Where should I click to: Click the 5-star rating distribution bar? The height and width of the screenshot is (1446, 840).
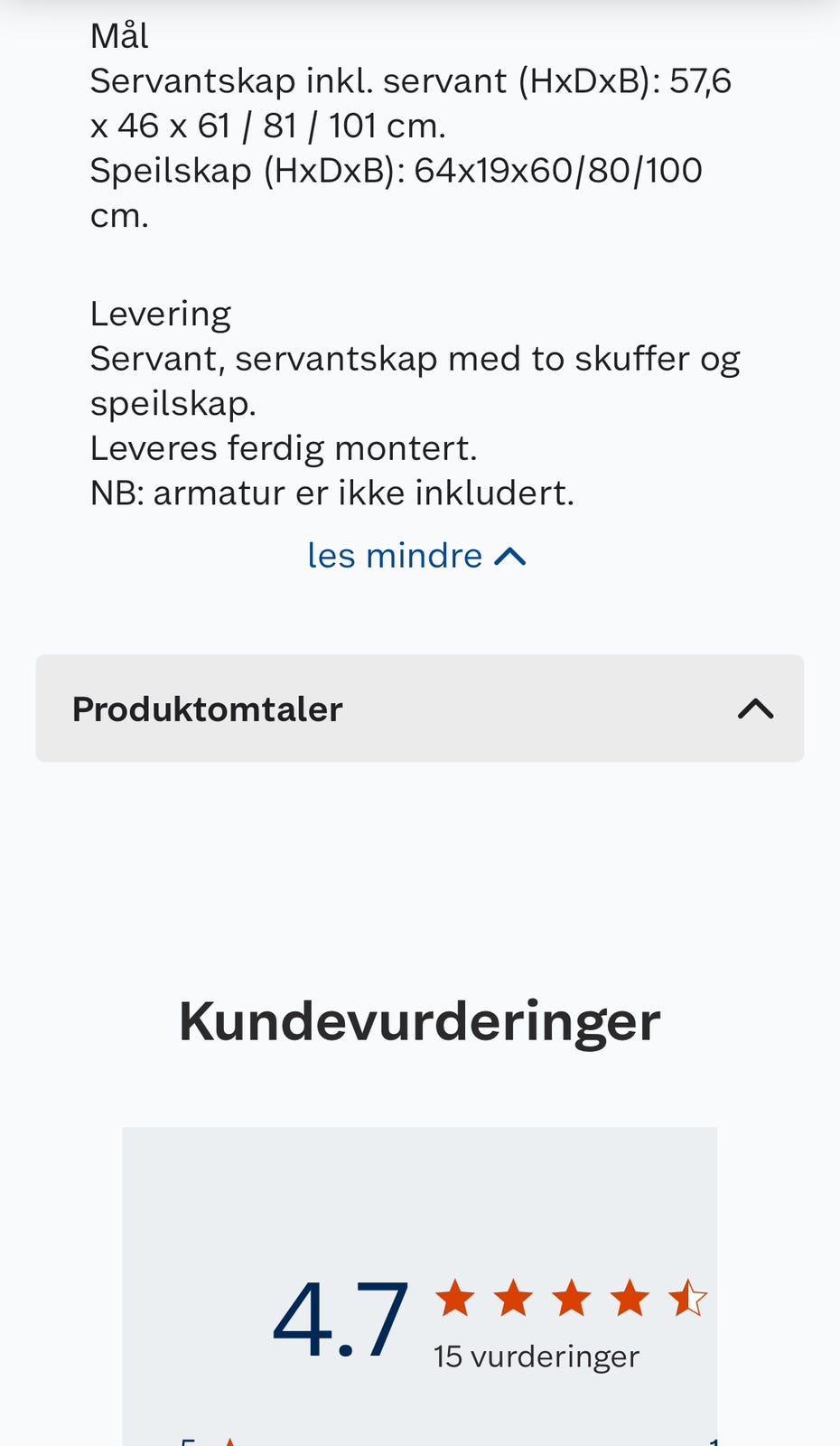[452, 1439]
